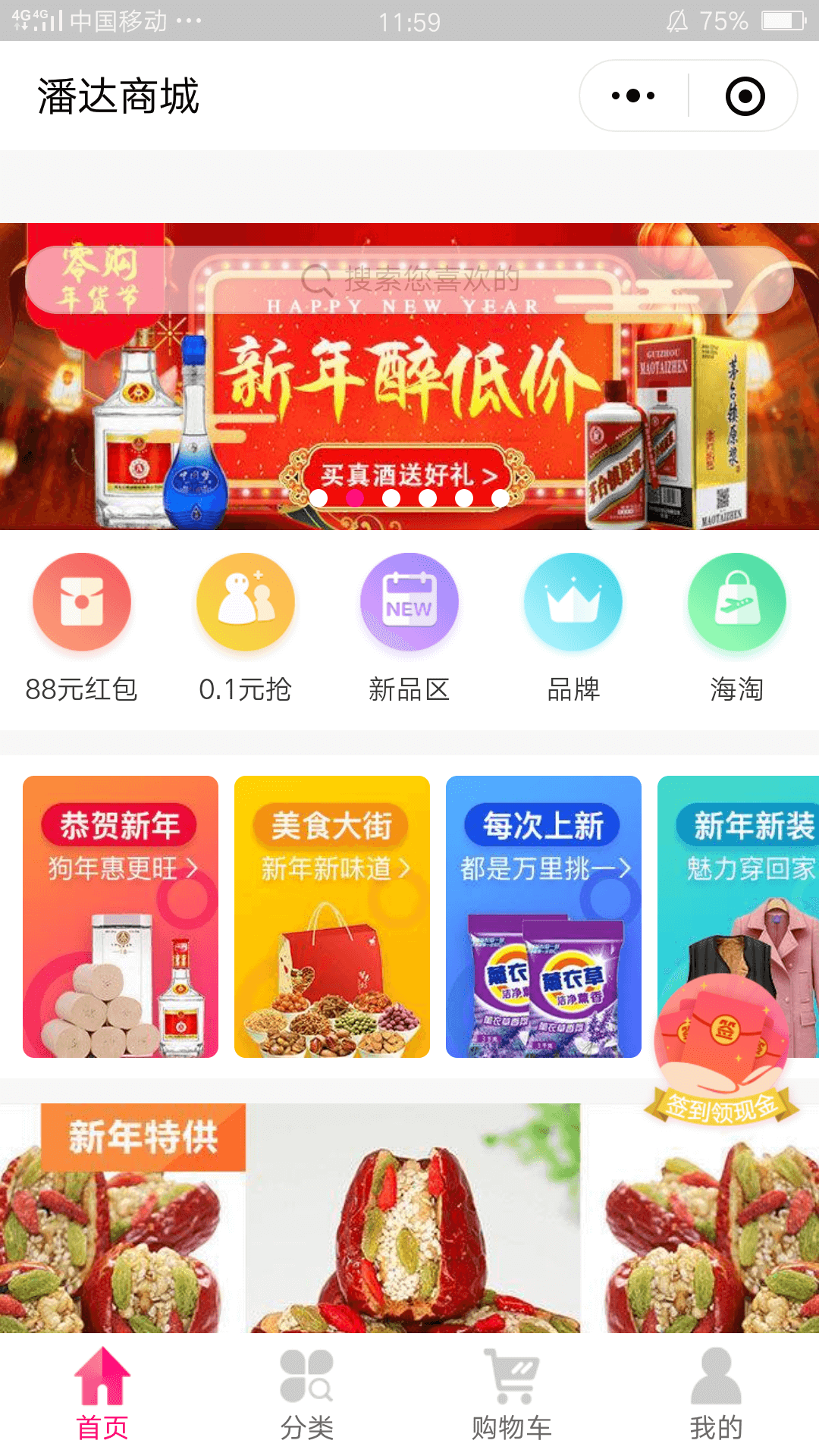Open the mini program more-options menu
The image size is (819, 1456).
tap(633, 96)
